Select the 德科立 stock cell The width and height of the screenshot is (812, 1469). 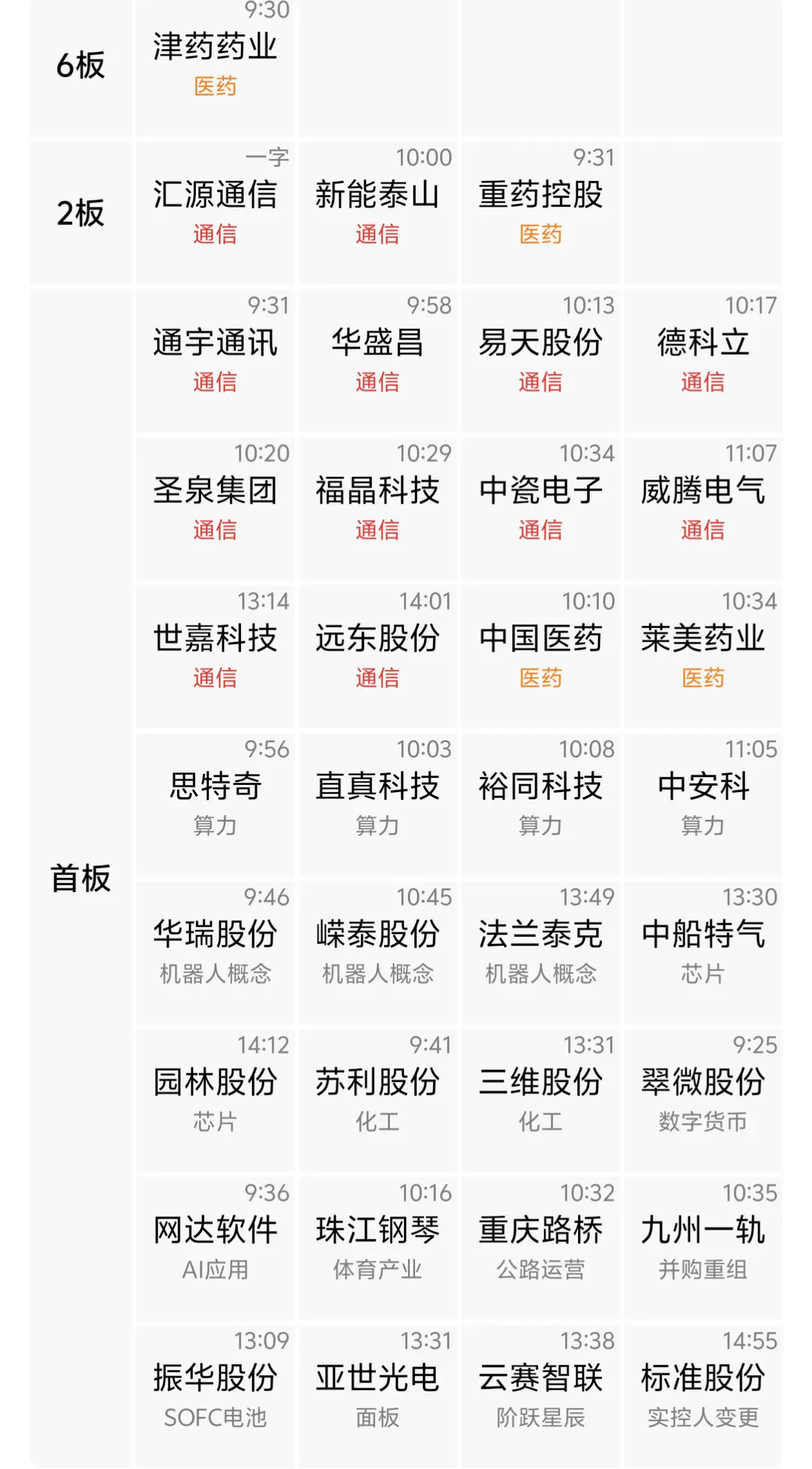pos(704,345)
